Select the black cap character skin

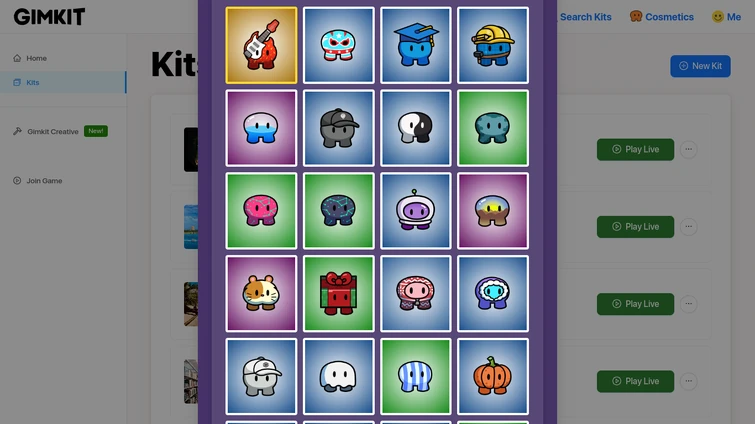[338, 129]
